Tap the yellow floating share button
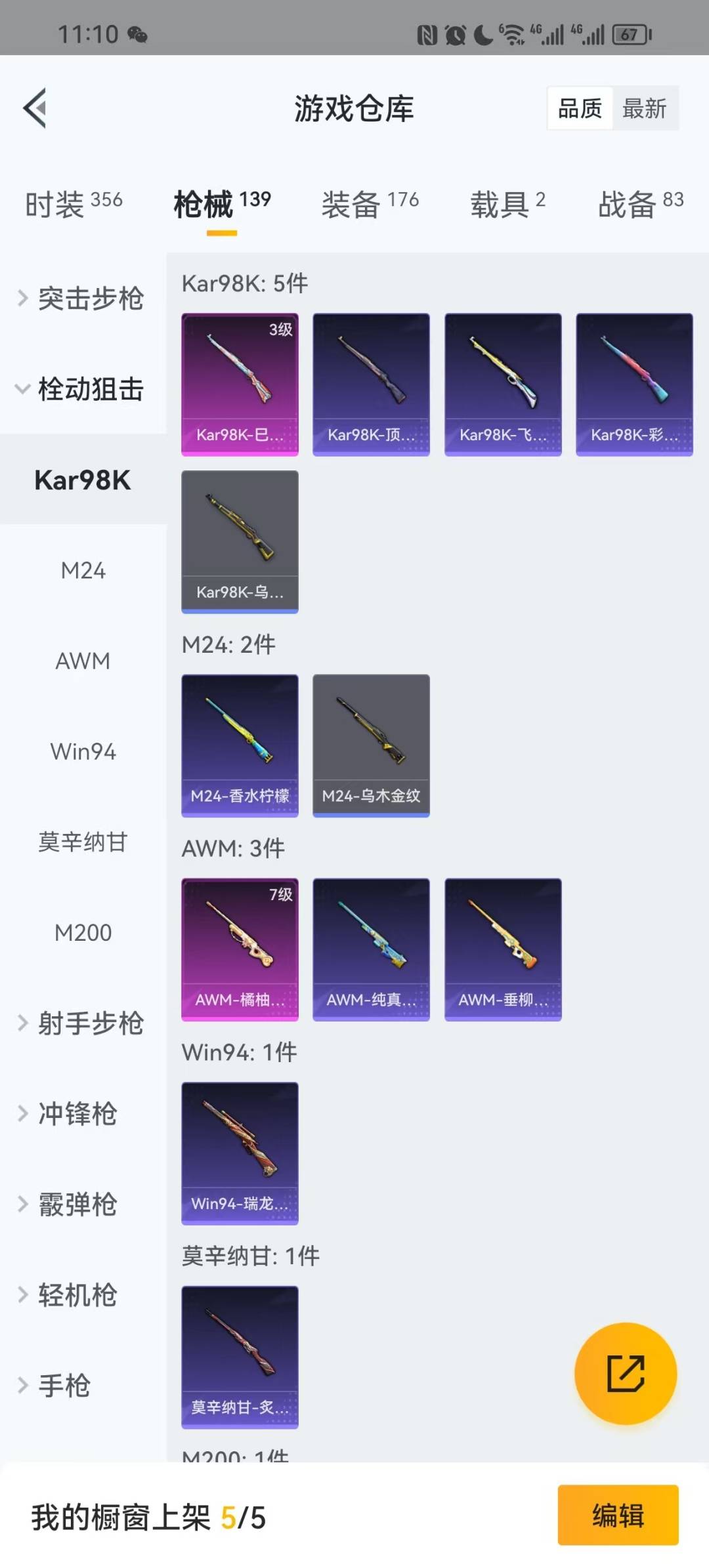Screen dimensions: 709x1568 [625, 1373]
